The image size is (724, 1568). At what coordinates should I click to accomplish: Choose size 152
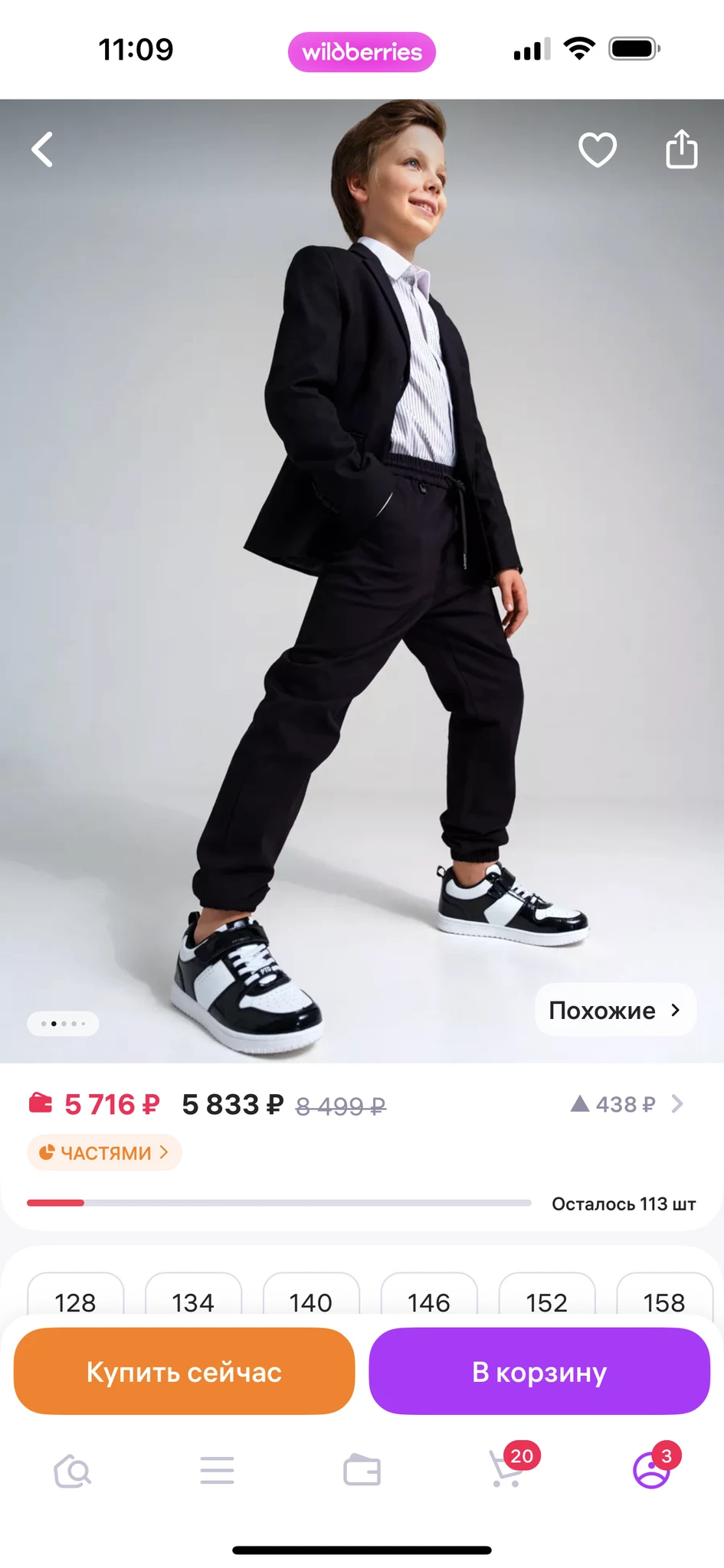coord(547,1300)
